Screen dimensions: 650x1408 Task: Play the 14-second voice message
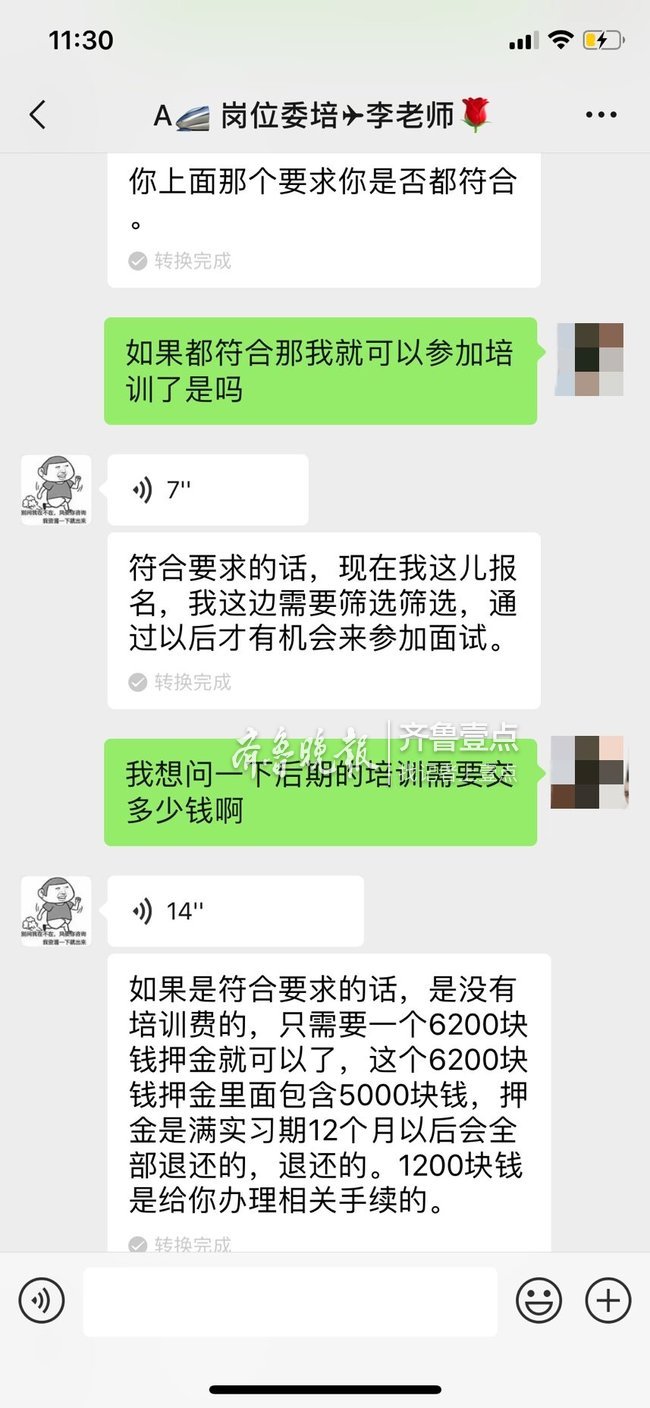tap(235, 911)
